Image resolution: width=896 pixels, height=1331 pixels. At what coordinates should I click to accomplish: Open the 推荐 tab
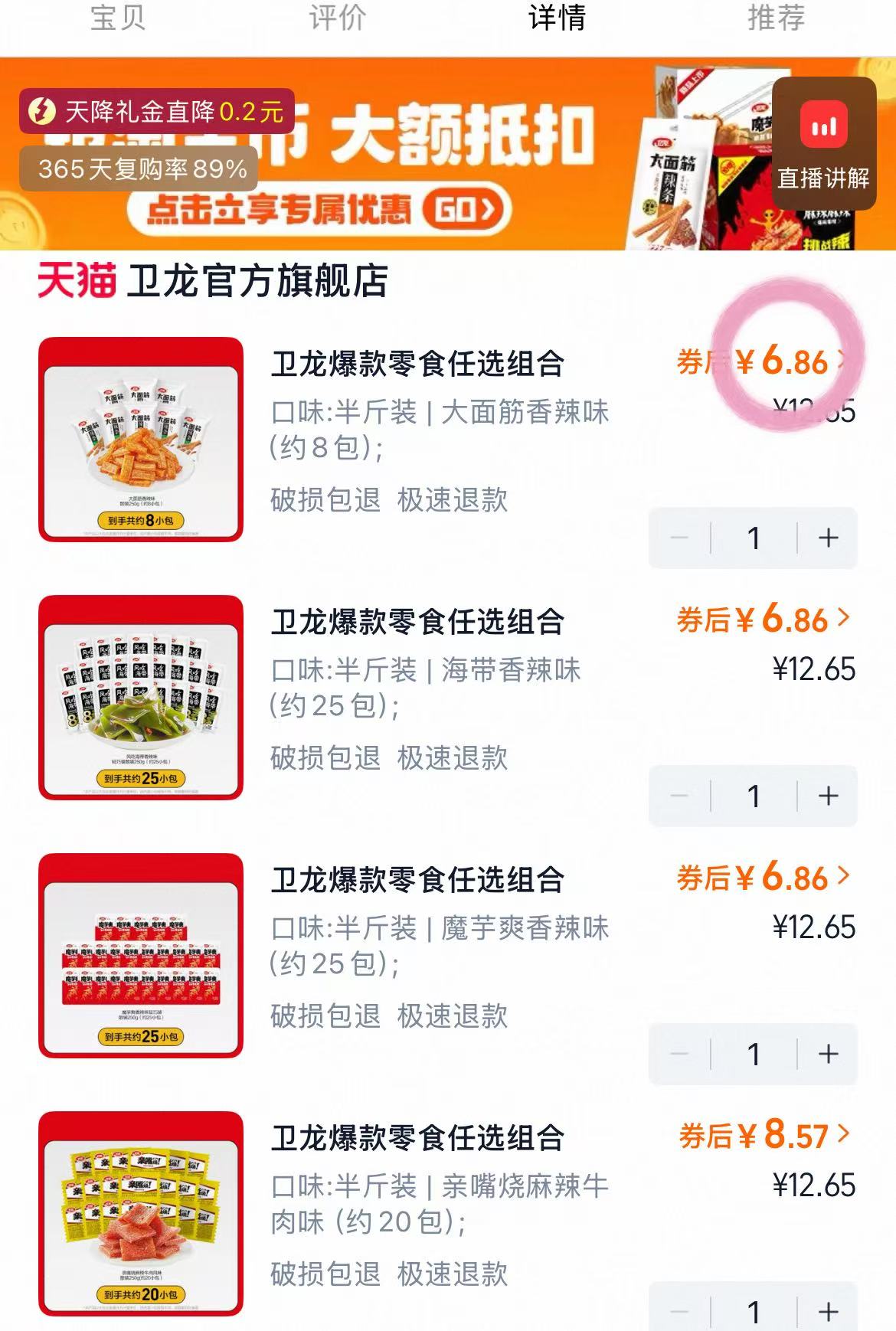777,19
